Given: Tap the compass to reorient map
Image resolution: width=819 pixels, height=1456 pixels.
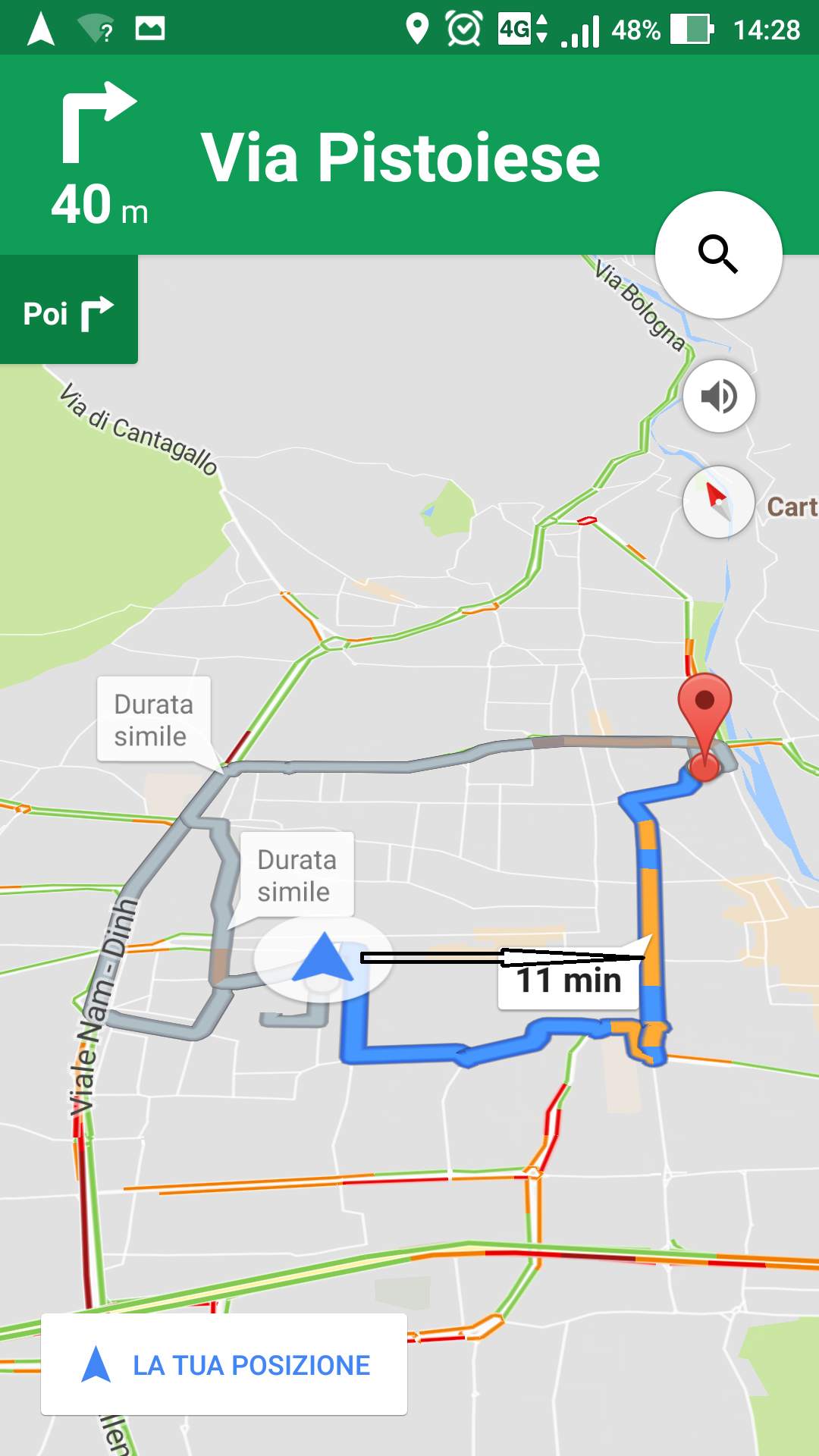Looking at the screenshot, I should [x=719, y=502].
